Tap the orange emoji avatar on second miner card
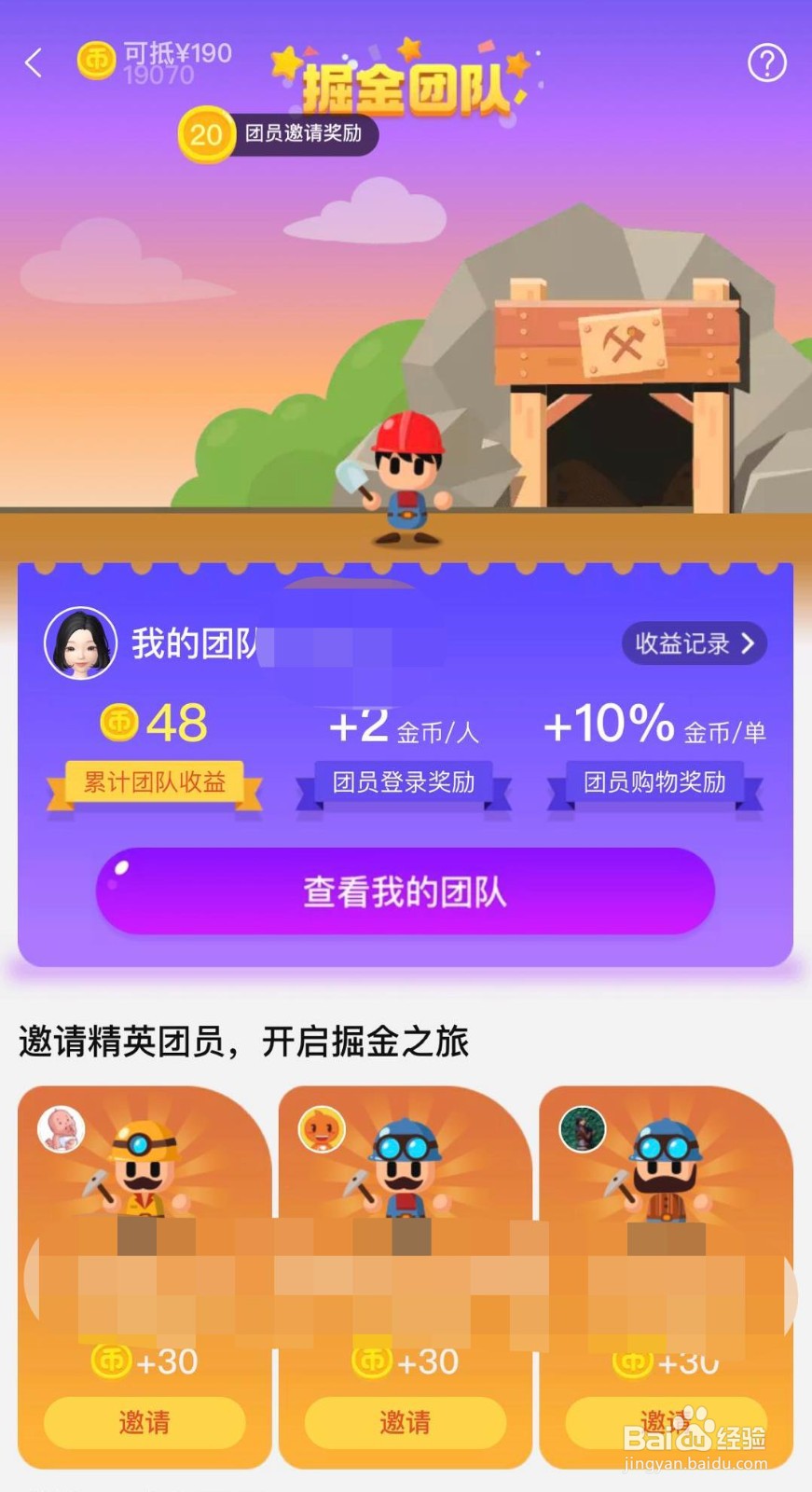The height and width of the screenshot is (1492, 812). [323, 1129]
